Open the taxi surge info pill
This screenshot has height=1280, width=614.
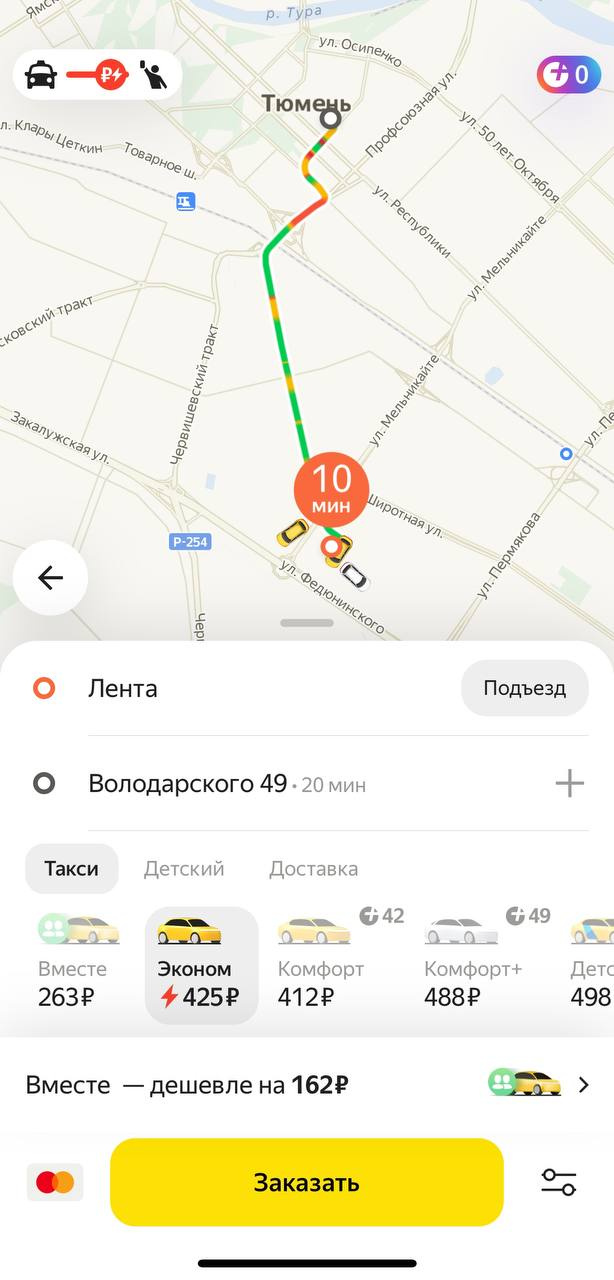[x=97, y=75]
